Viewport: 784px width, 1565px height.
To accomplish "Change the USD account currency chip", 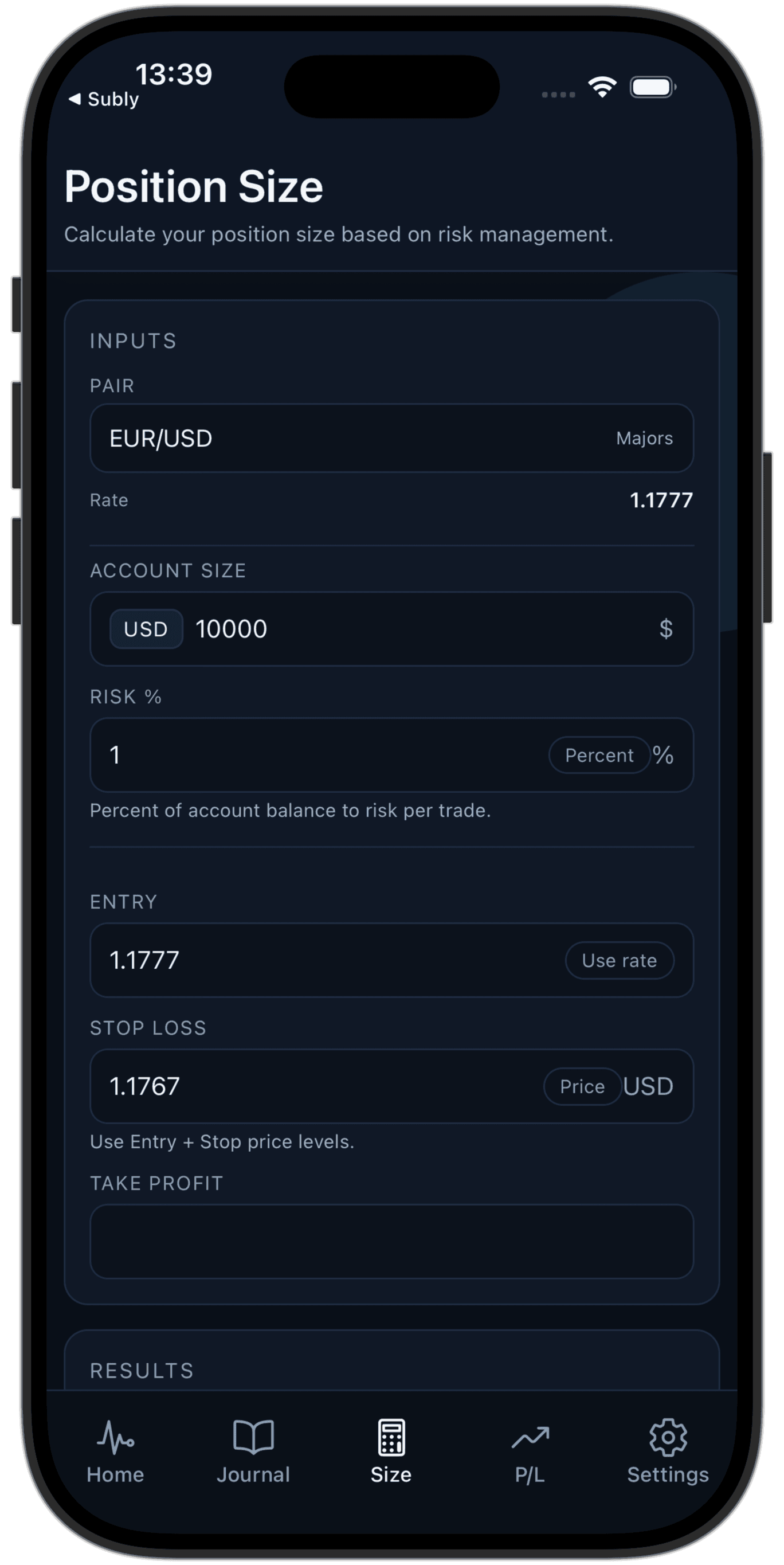I will click(x=146, y=629).
